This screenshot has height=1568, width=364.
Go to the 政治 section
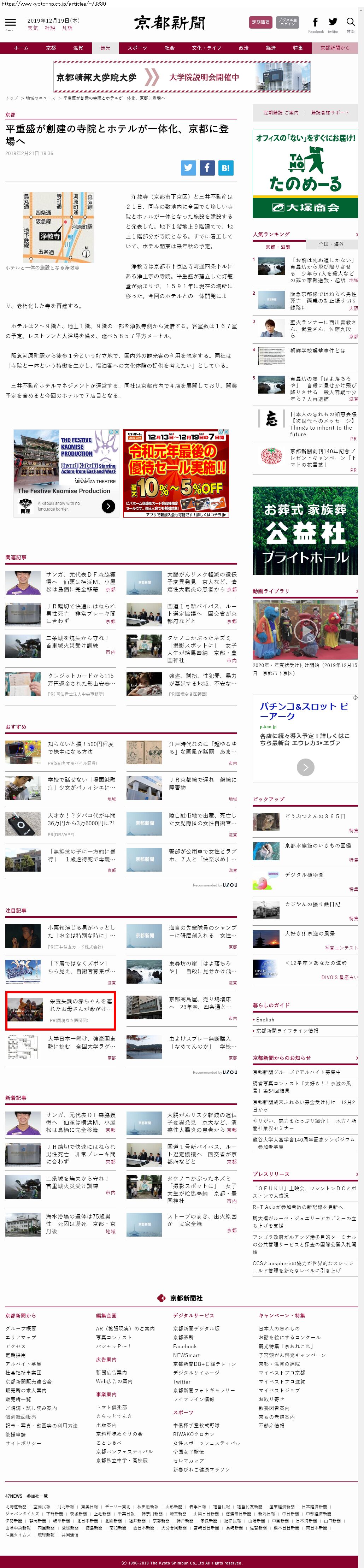click(x=243, y=47)
